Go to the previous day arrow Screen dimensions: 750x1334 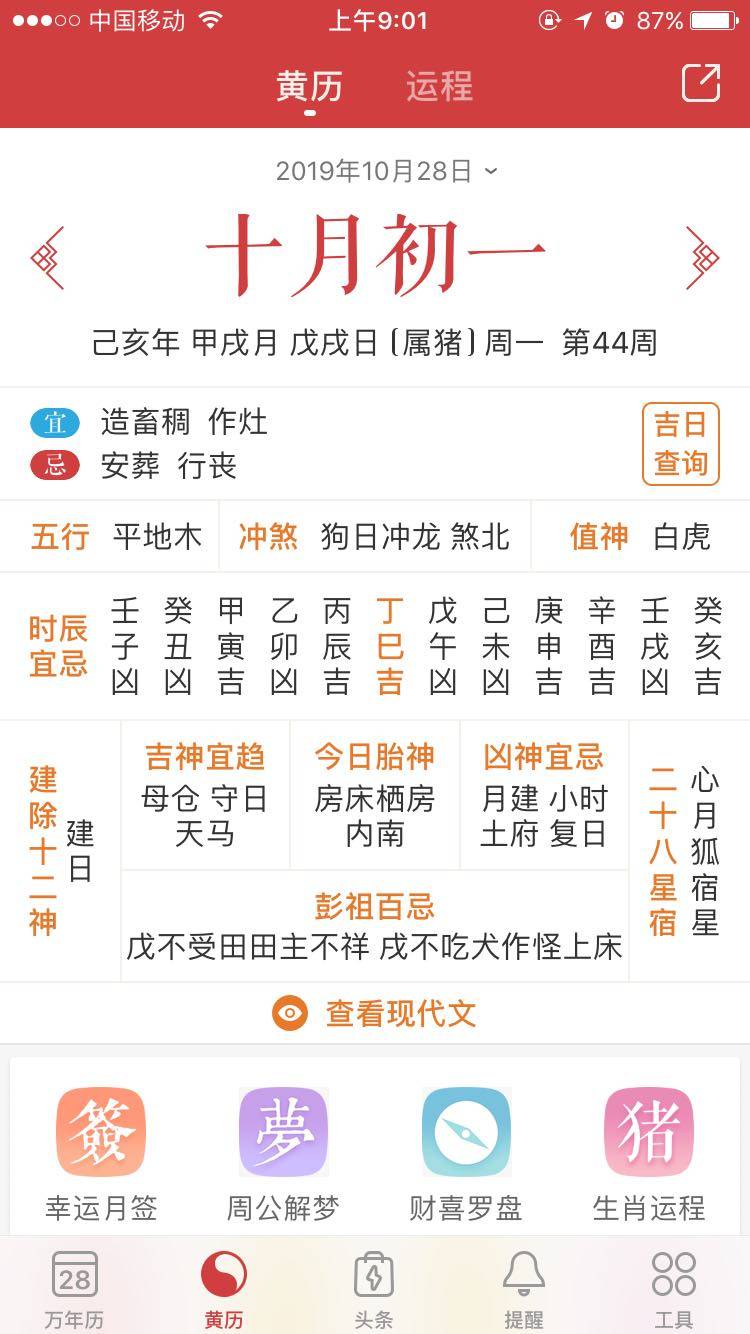(47, 258)
